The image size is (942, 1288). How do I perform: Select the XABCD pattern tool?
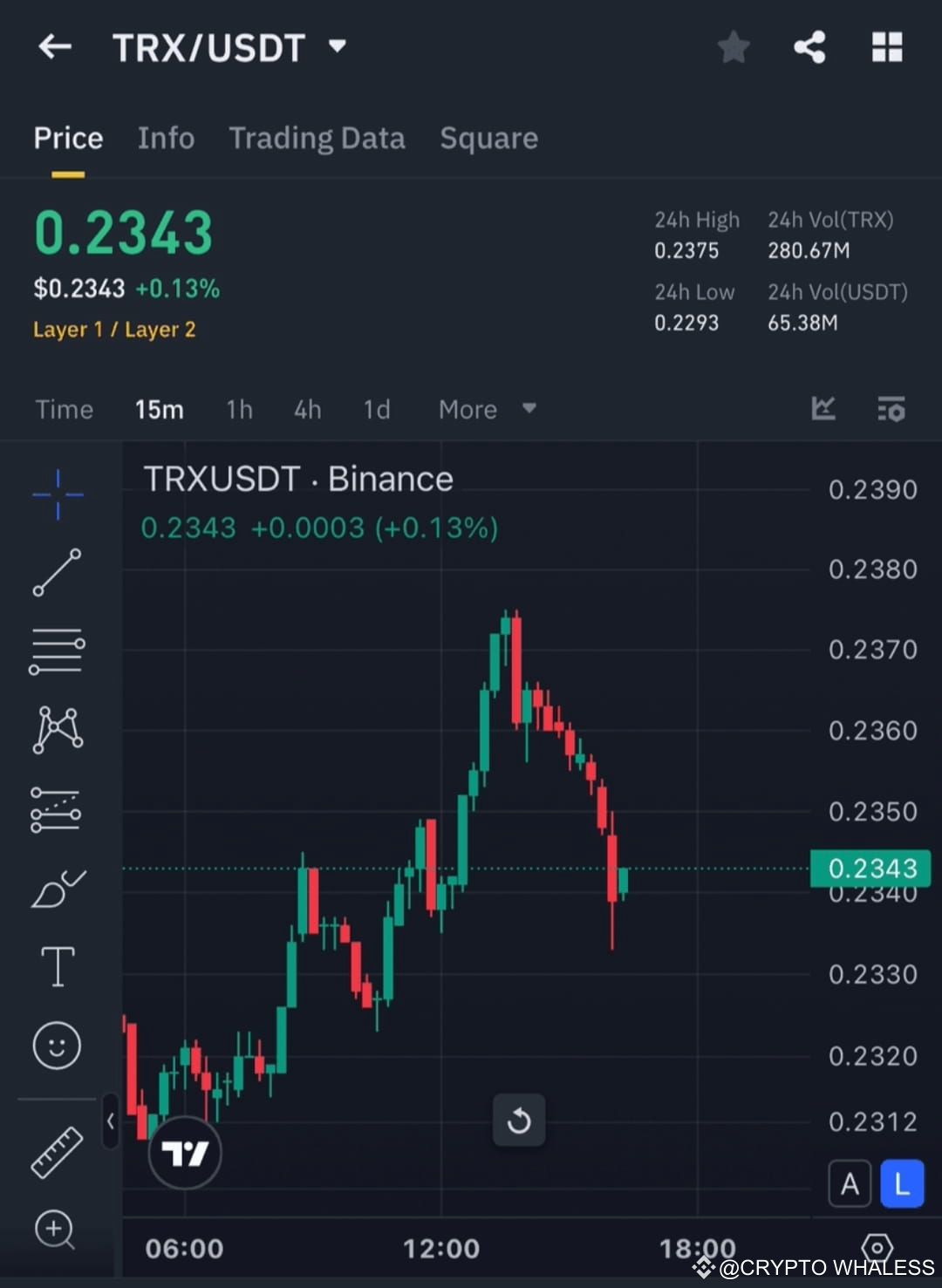pos(57,730)
